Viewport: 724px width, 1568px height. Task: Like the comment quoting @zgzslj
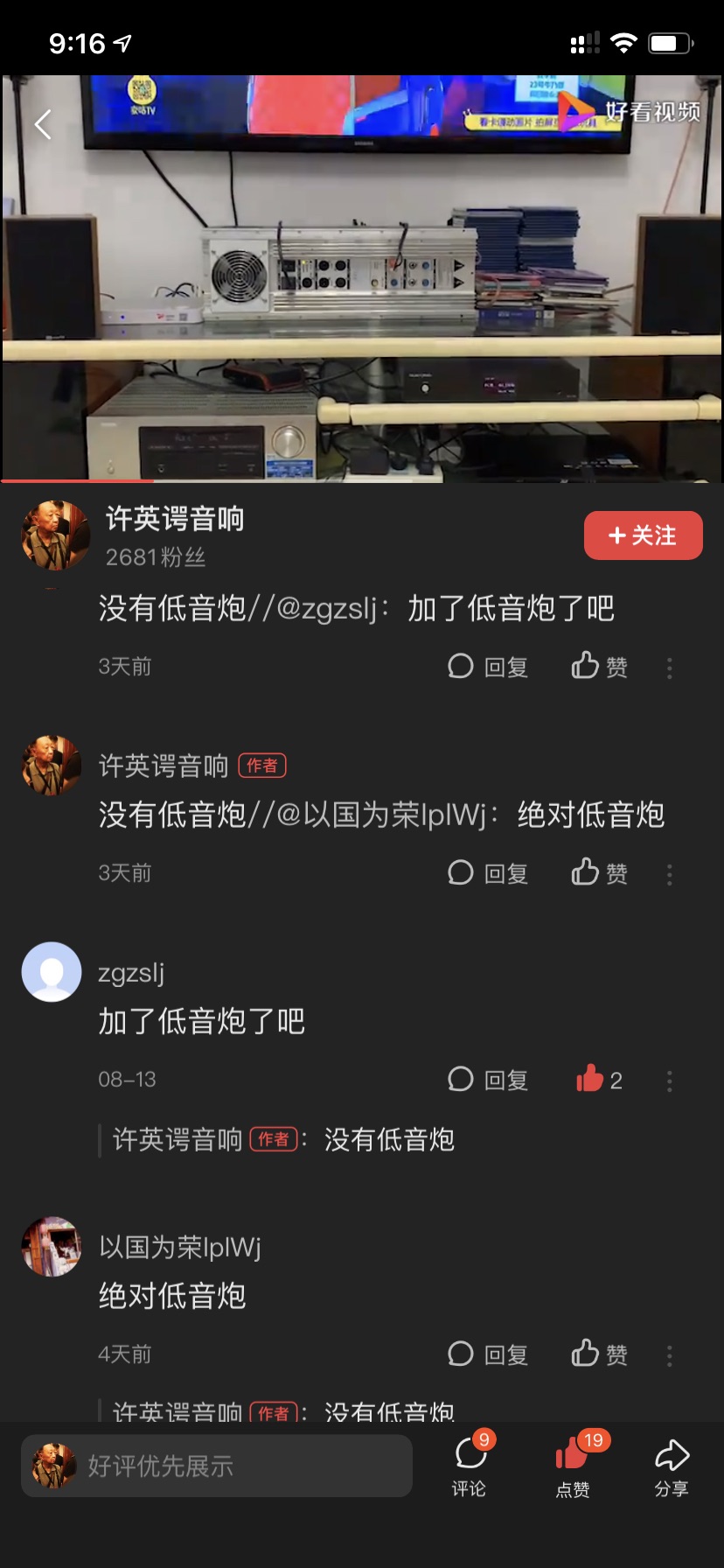[x=599, y=667]
